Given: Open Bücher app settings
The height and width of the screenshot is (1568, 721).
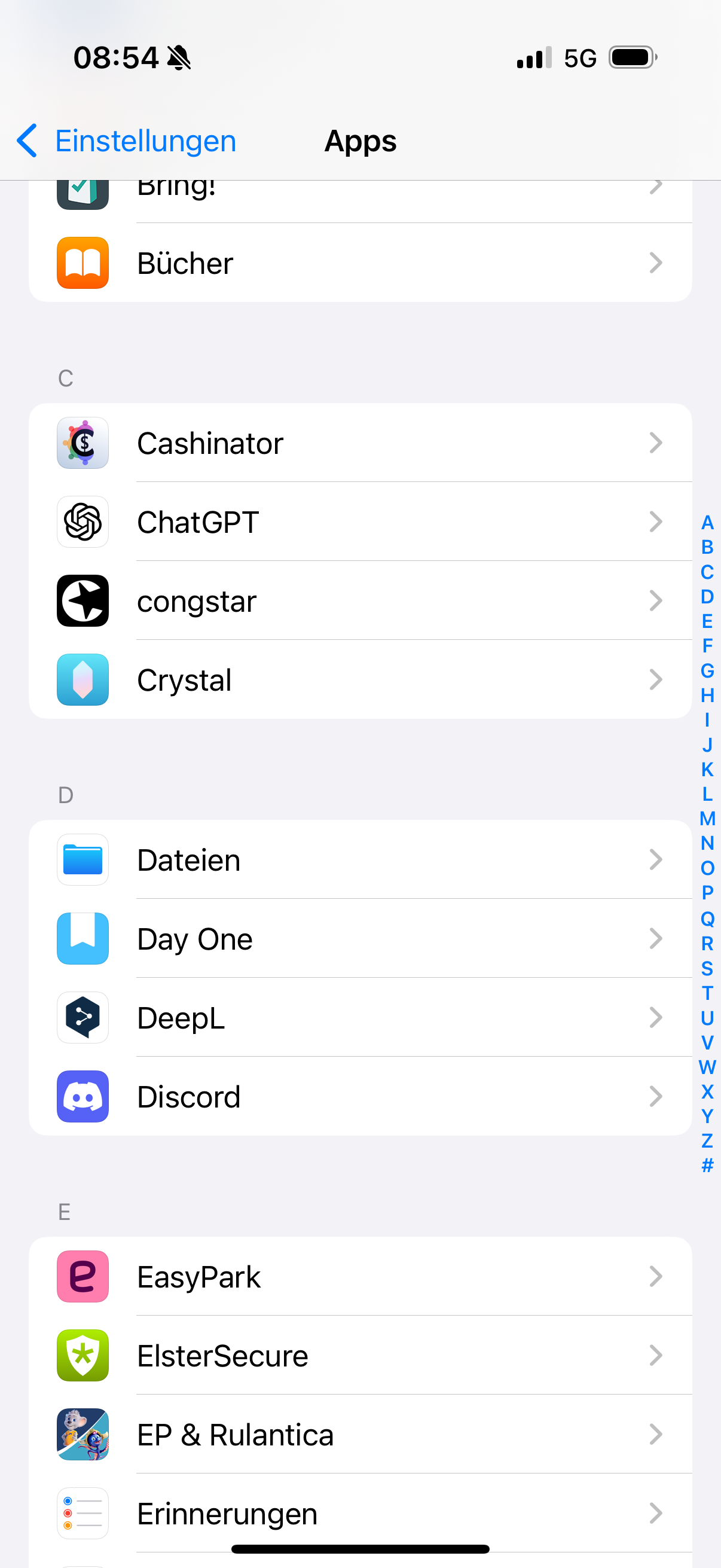Looking at the screenshot, I should (359, 263).
